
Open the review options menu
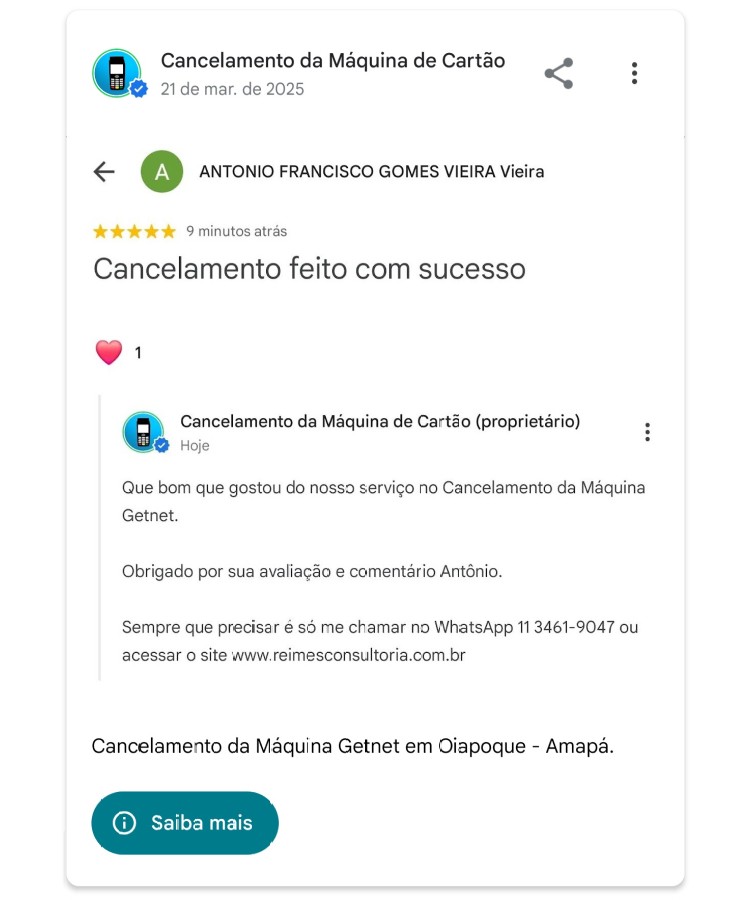[634, 73]
